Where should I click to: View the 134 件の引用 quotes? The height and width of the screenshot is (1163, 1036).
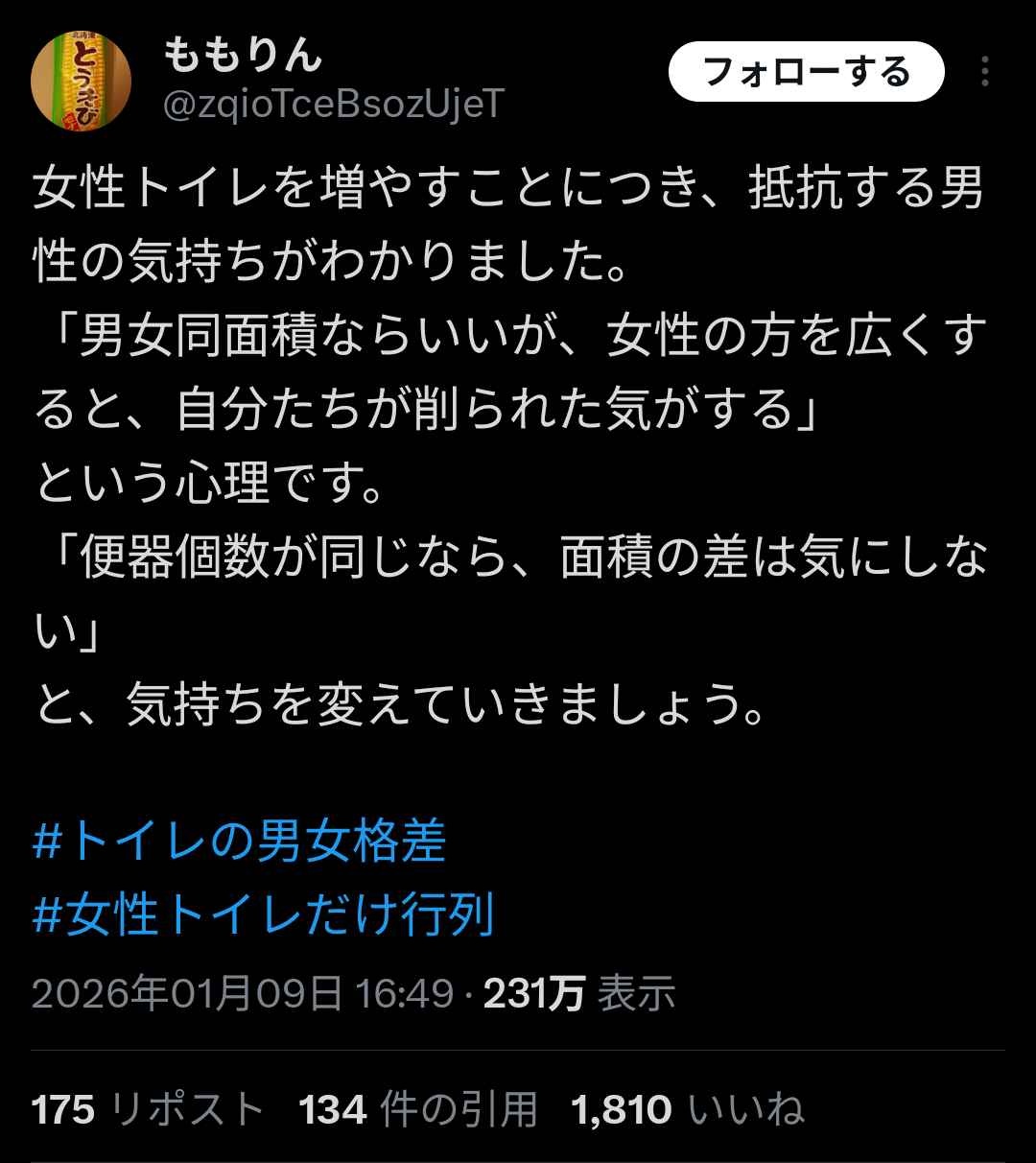418,1110
